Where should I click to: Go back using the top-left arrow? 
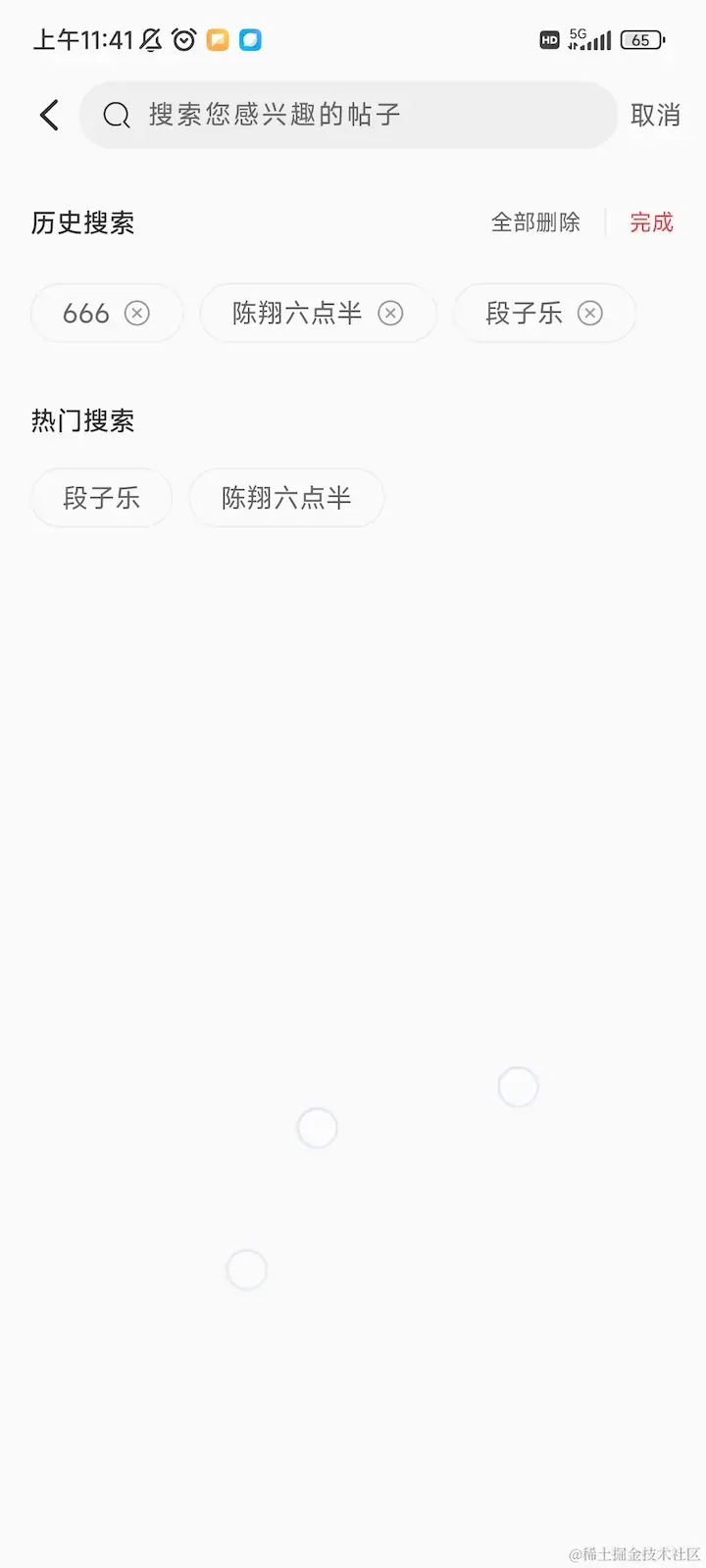point(49,116)
